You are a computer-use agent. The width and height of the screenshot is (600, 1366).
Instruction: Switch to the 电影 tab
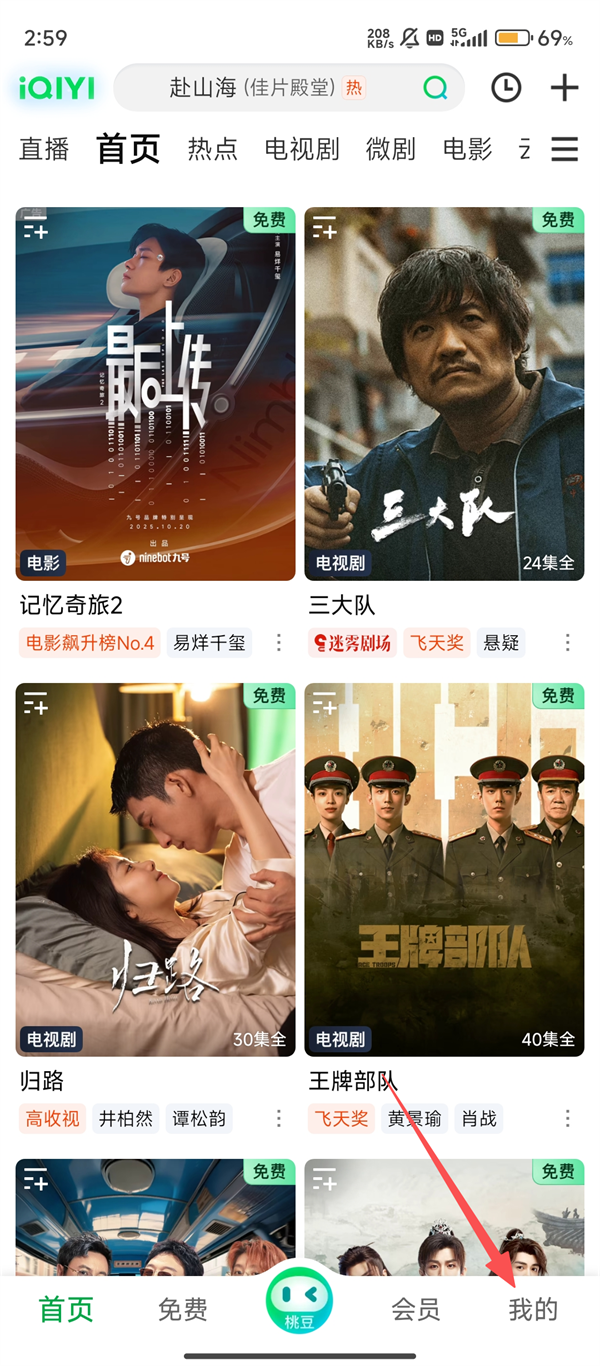tap(468, 150)
